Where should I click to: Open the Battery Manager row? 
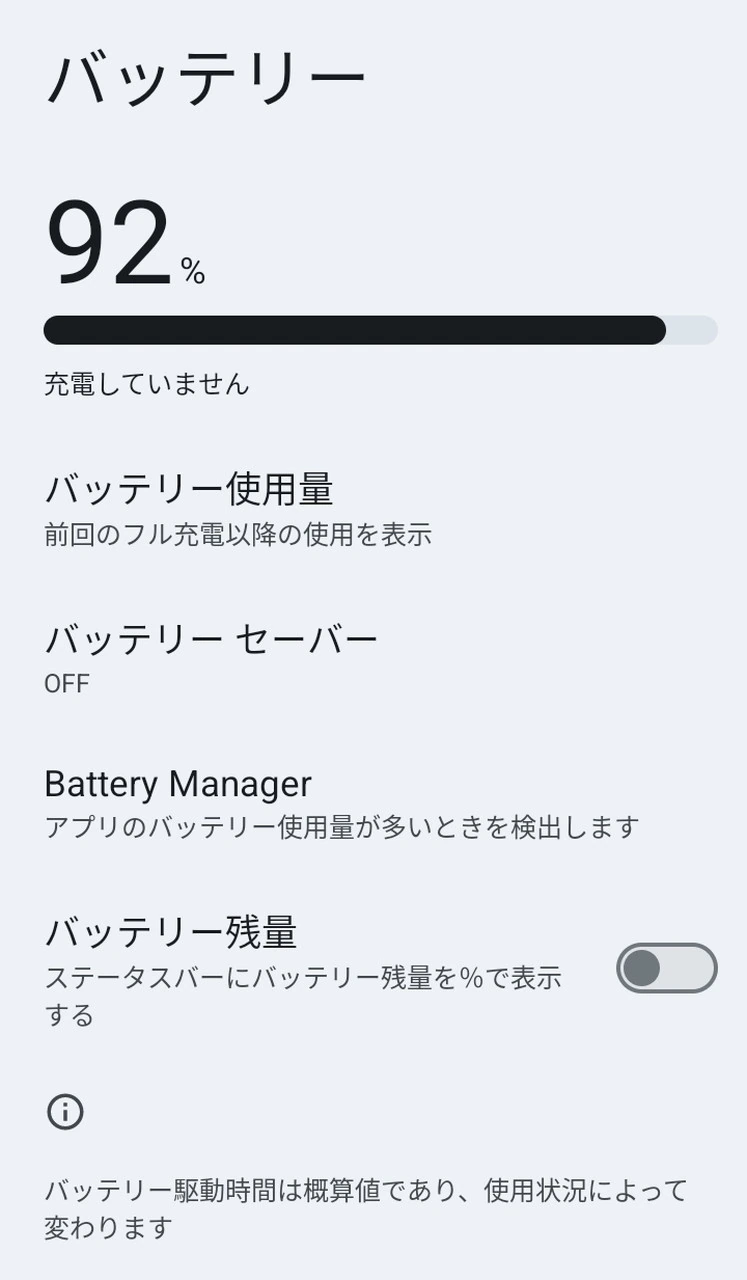click(x=340, y=803)
